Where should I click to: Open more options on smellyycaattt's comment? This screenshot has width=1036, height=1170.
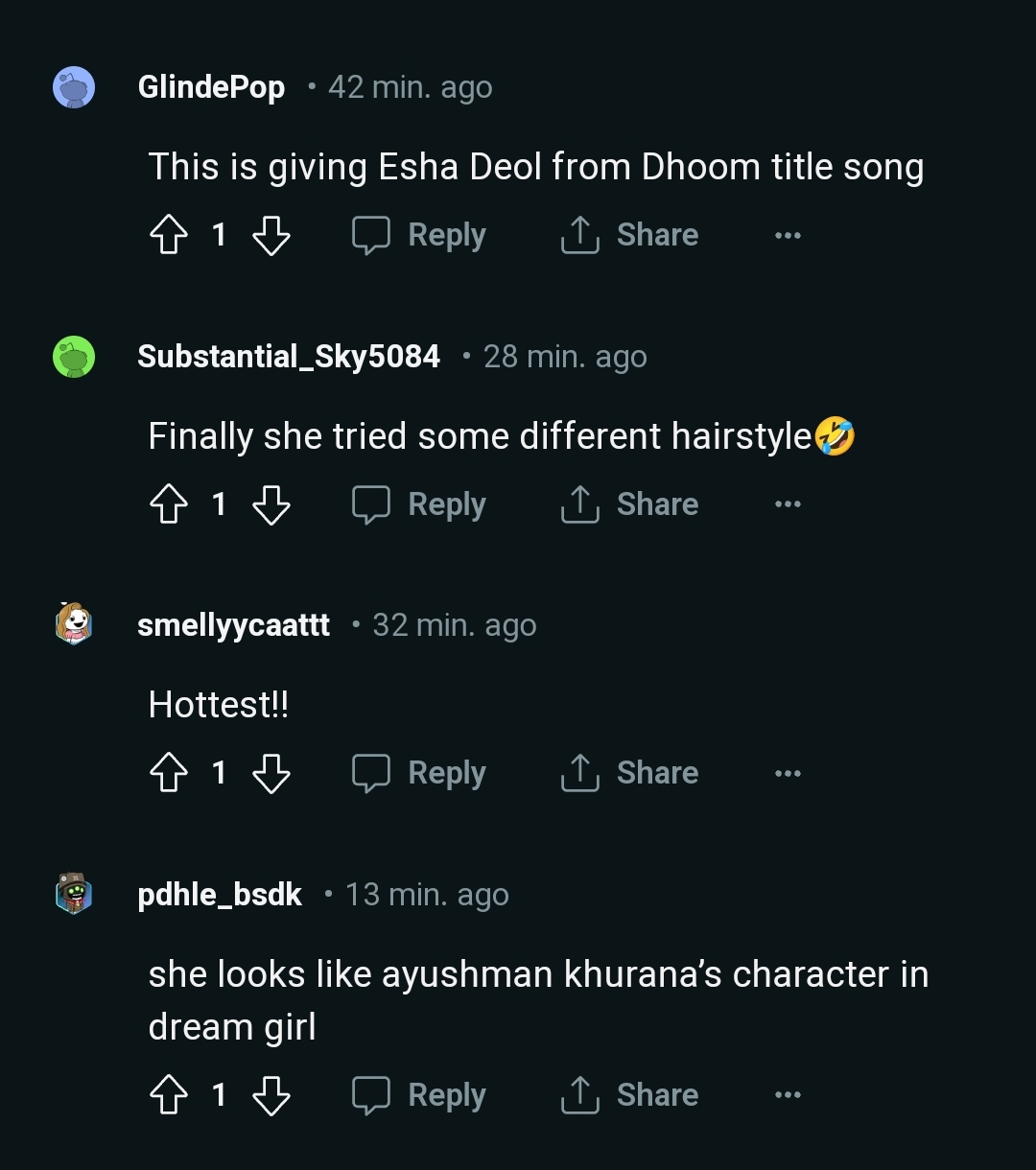coord(788,773)
